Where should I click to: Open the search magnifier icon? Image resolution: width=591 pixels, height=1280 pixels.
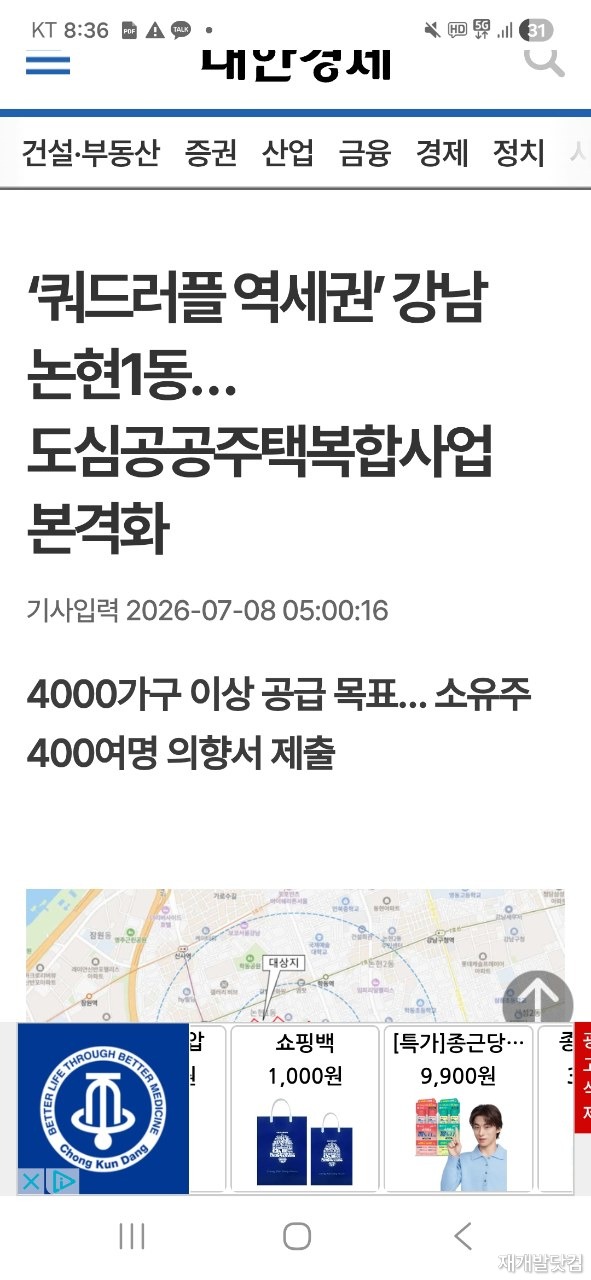point(544,58)
